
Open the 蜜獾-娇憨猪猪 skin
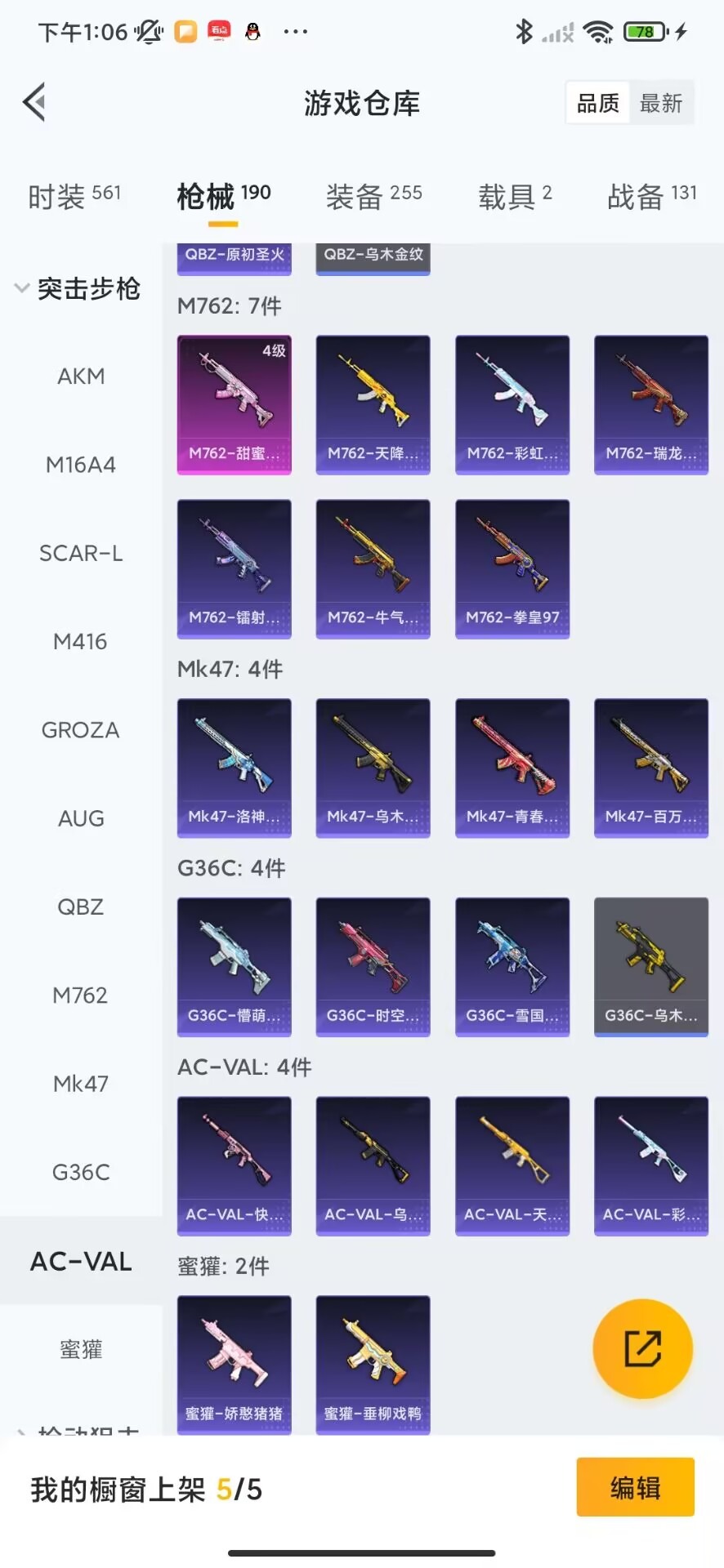pyautogui.click(x=235, y=1364)
